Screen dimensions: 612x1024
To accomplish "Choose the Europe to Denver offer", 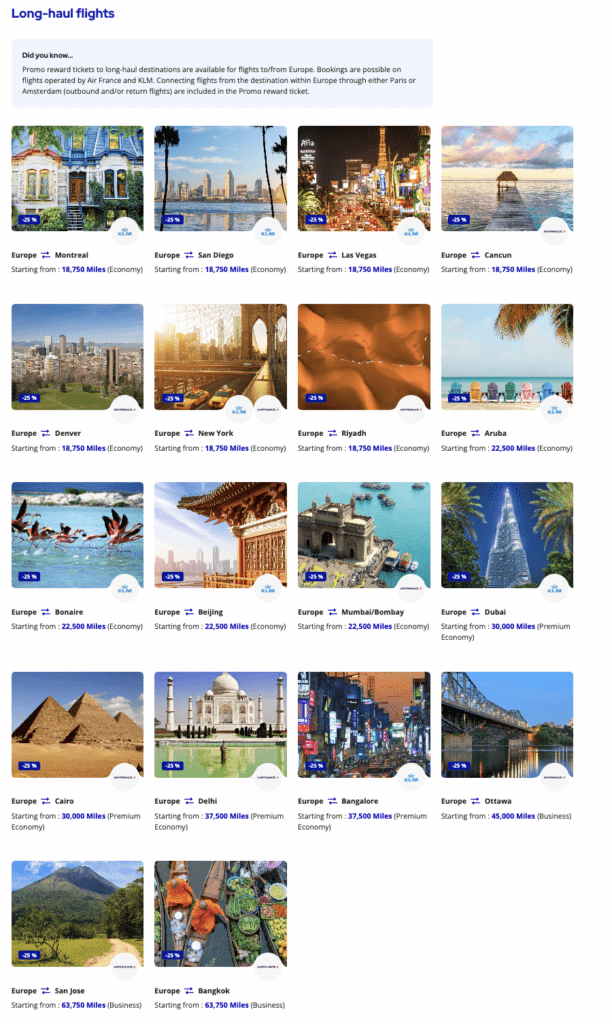I will tap(77, 357).
